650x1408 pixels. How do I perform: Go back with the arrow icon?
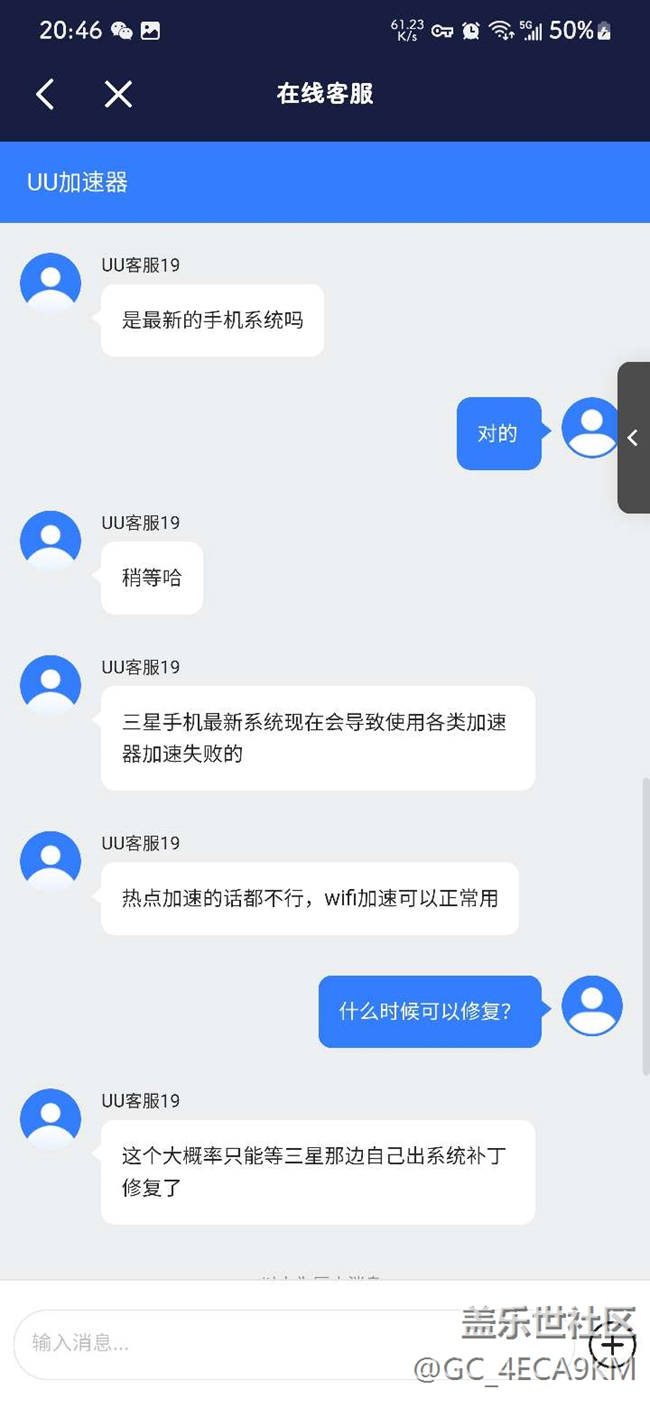tap(45, 94)
